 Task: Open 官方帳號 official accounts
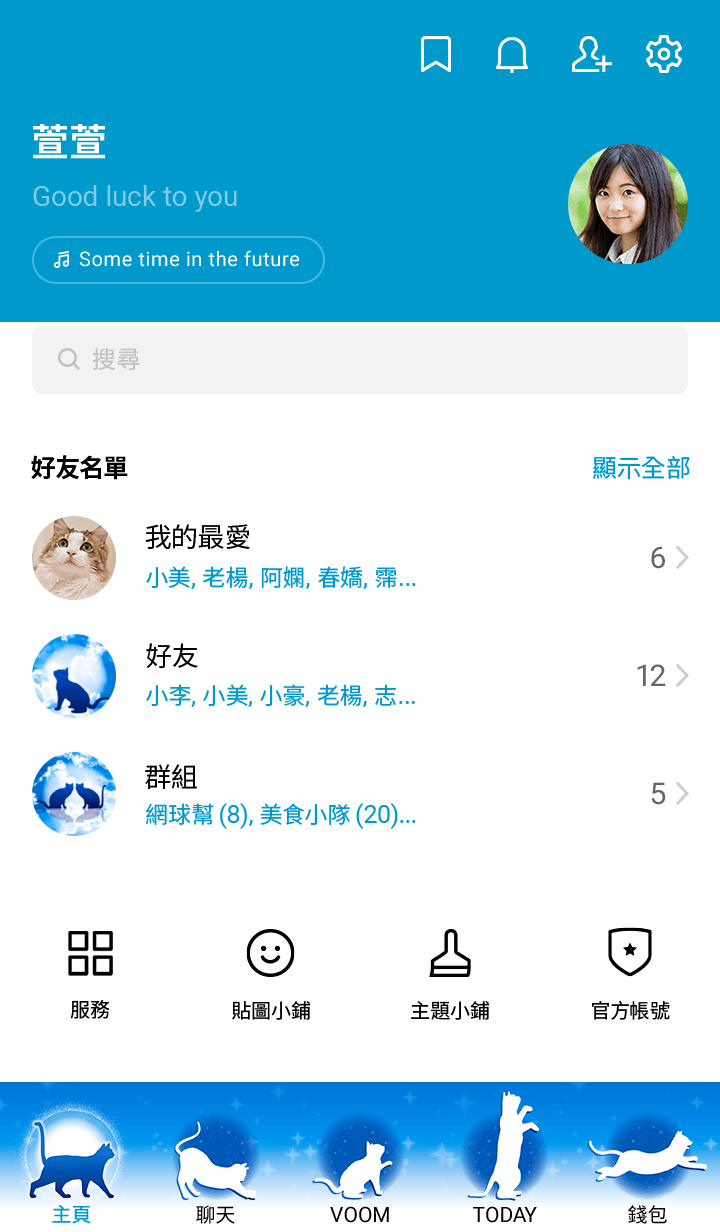click(630, 974)
